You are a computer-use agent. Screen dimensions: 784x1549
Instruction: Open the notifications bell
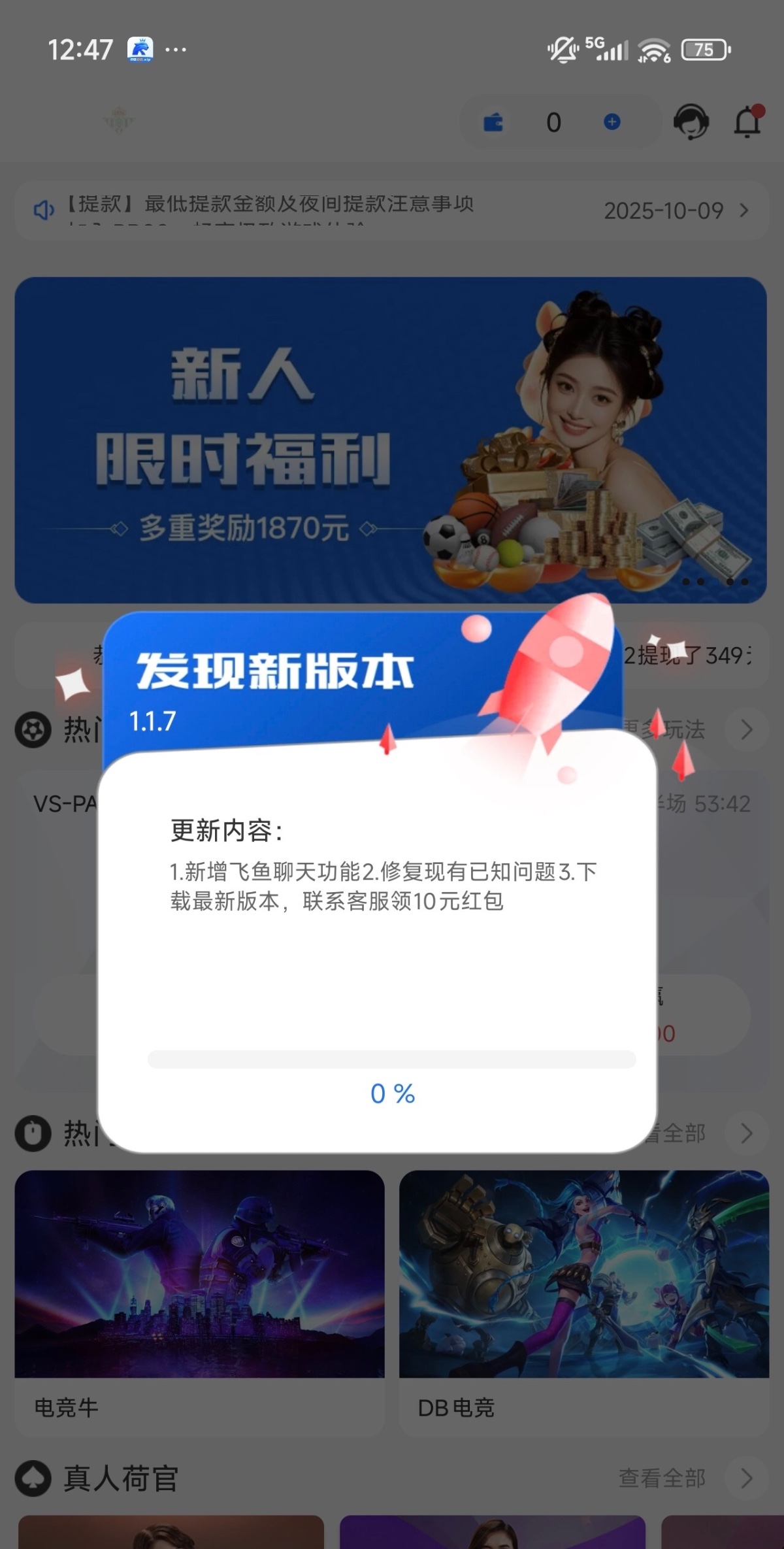point(748,122)
